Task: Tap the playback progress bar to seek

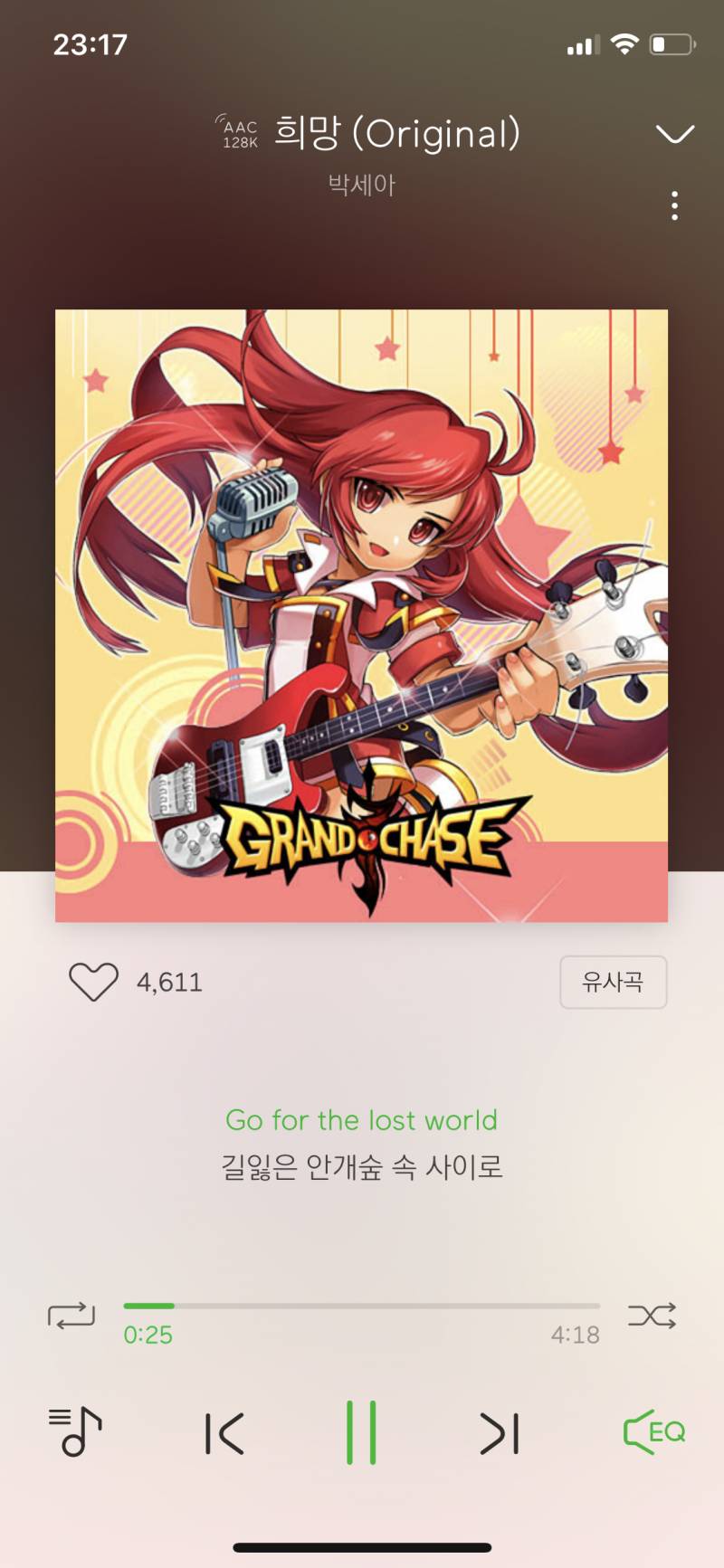Action: [362, 1306]
